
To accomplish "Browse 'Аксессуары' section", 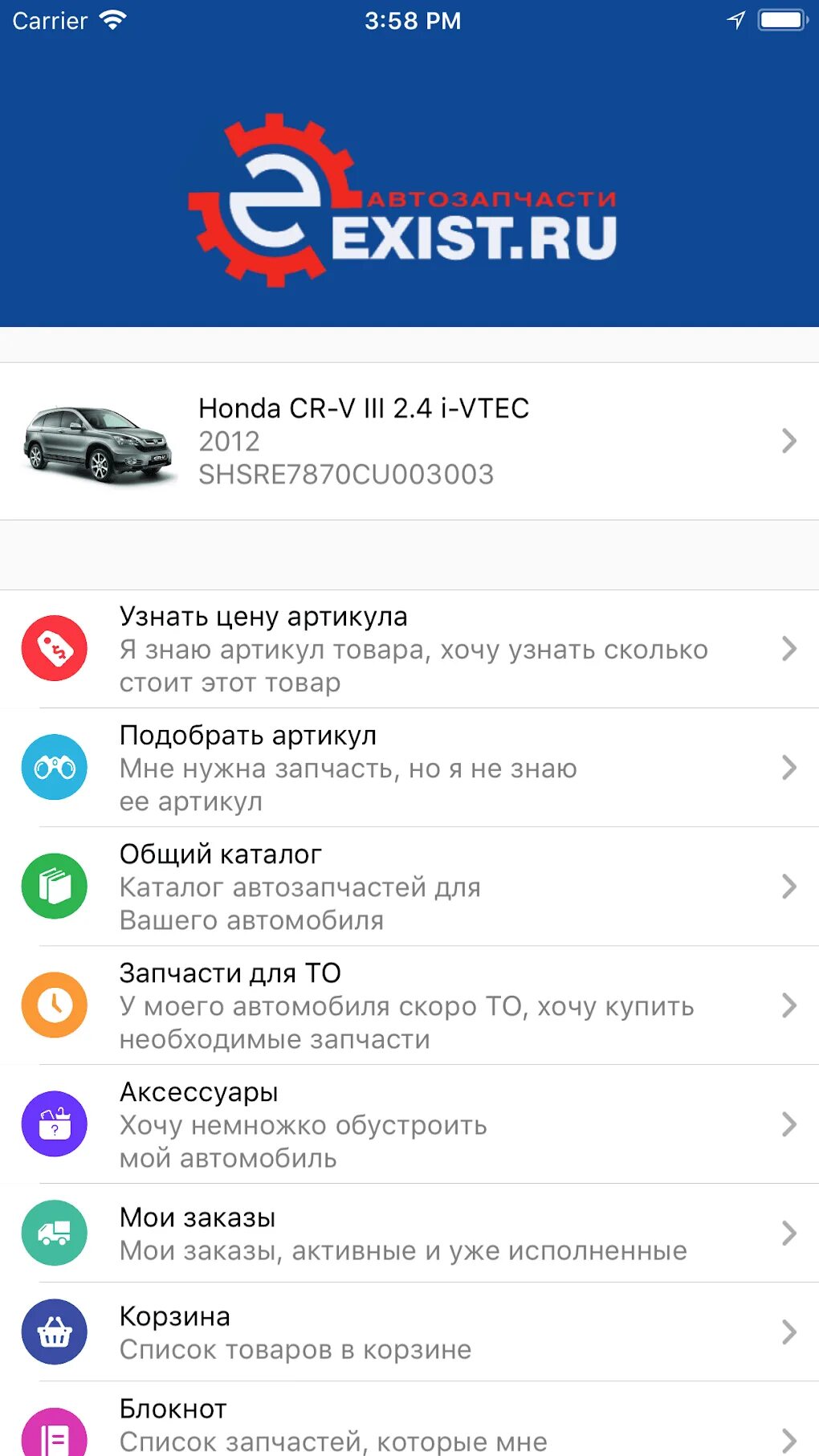I will [x=409, y=1124].
